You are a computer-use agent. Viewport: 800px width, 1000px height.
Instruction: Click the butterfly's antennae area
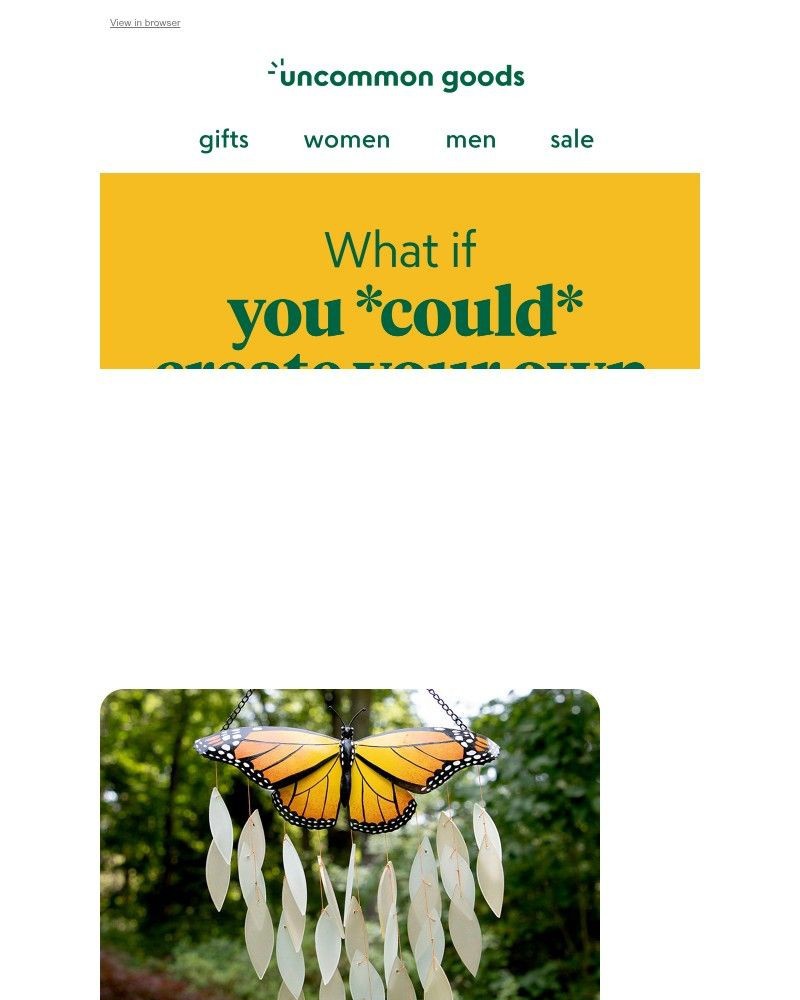[x=352, y=715]
